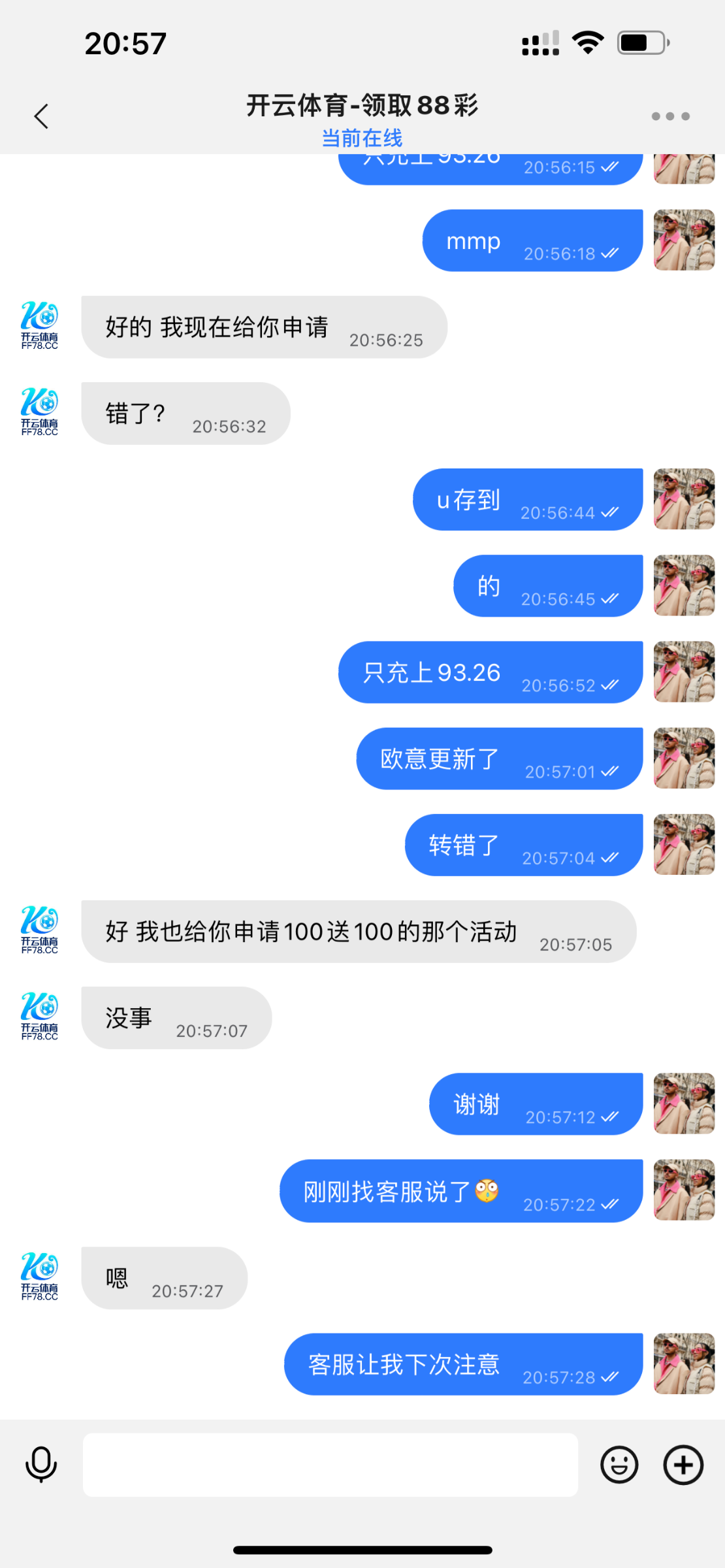Go back from the chat screen
The height and width of the screenshot is (1568, 725).
41,117
